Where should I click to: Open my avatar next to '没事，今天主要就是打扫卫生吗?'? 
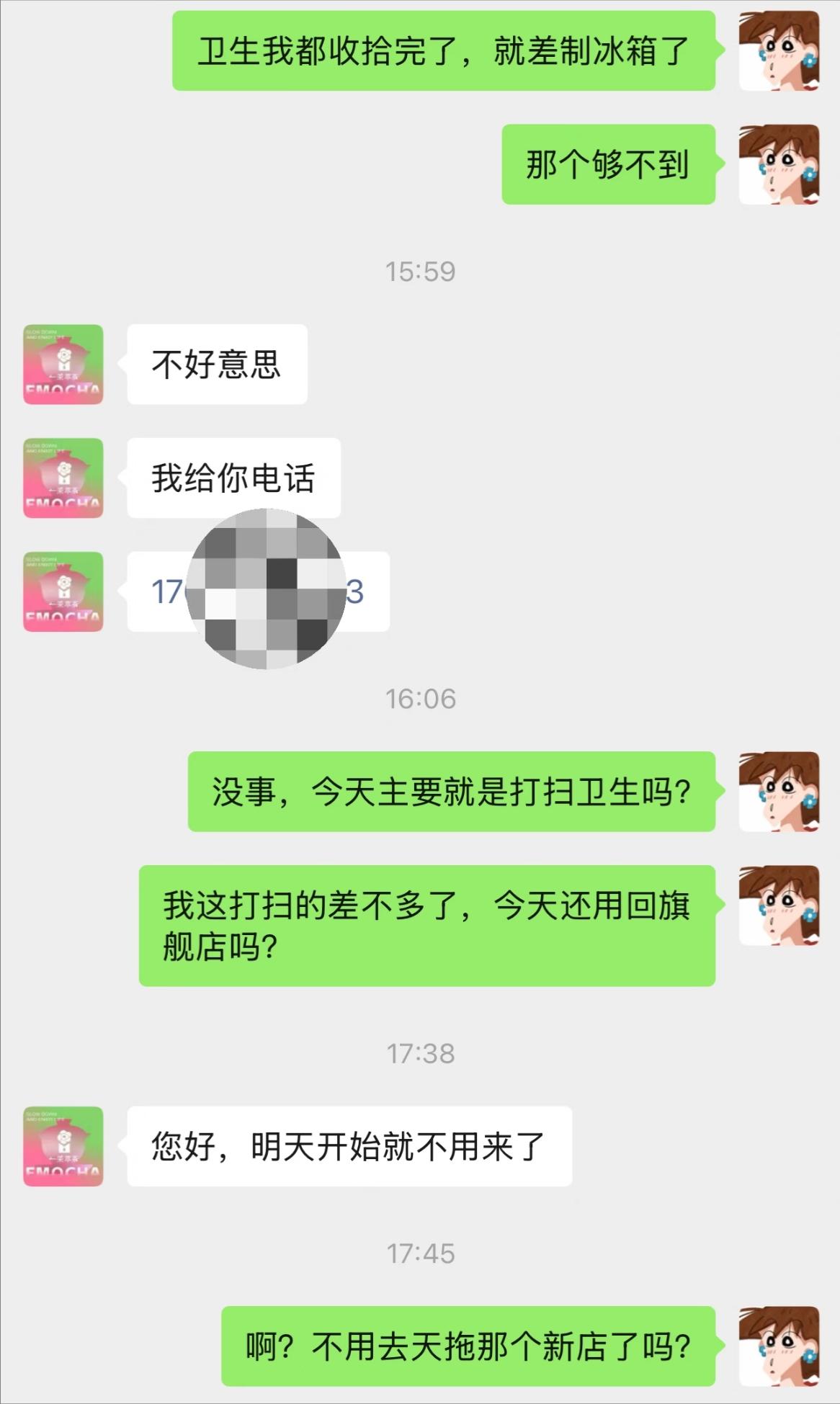(x=779, y=792)
